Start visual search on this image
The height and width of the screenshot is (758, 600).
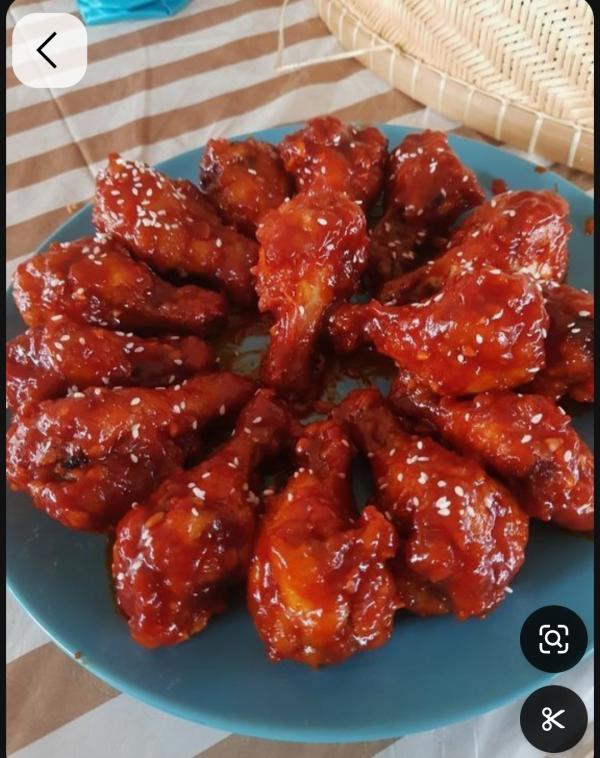point(553,639)
